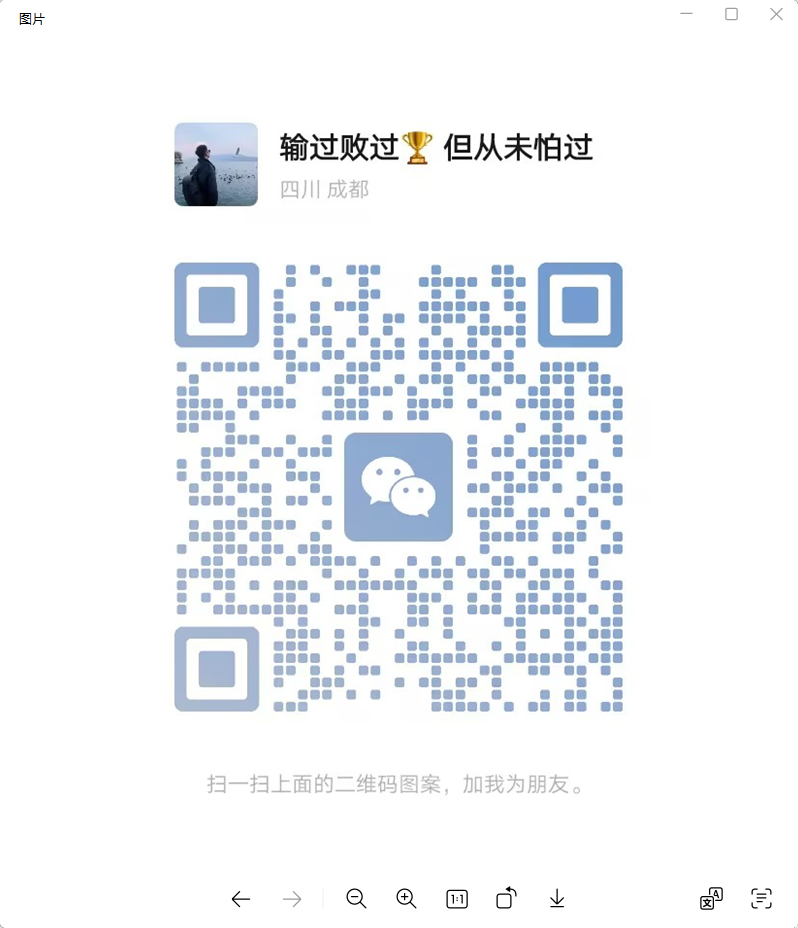The width and height of the screenshot is (798, 928).
Task: Minimize the image viewer window
Action: [x=687, y=14]
